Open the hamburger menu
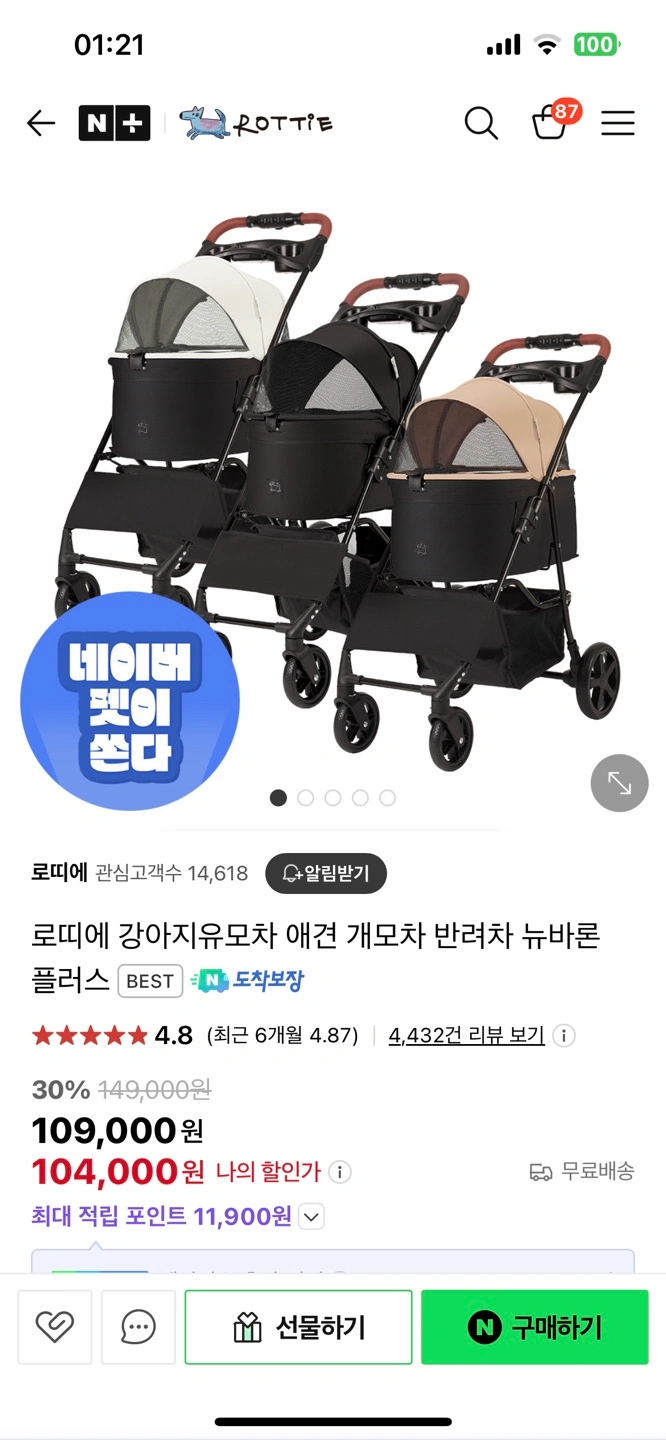This screenshot has width=666, height=1440. [618, 124]
